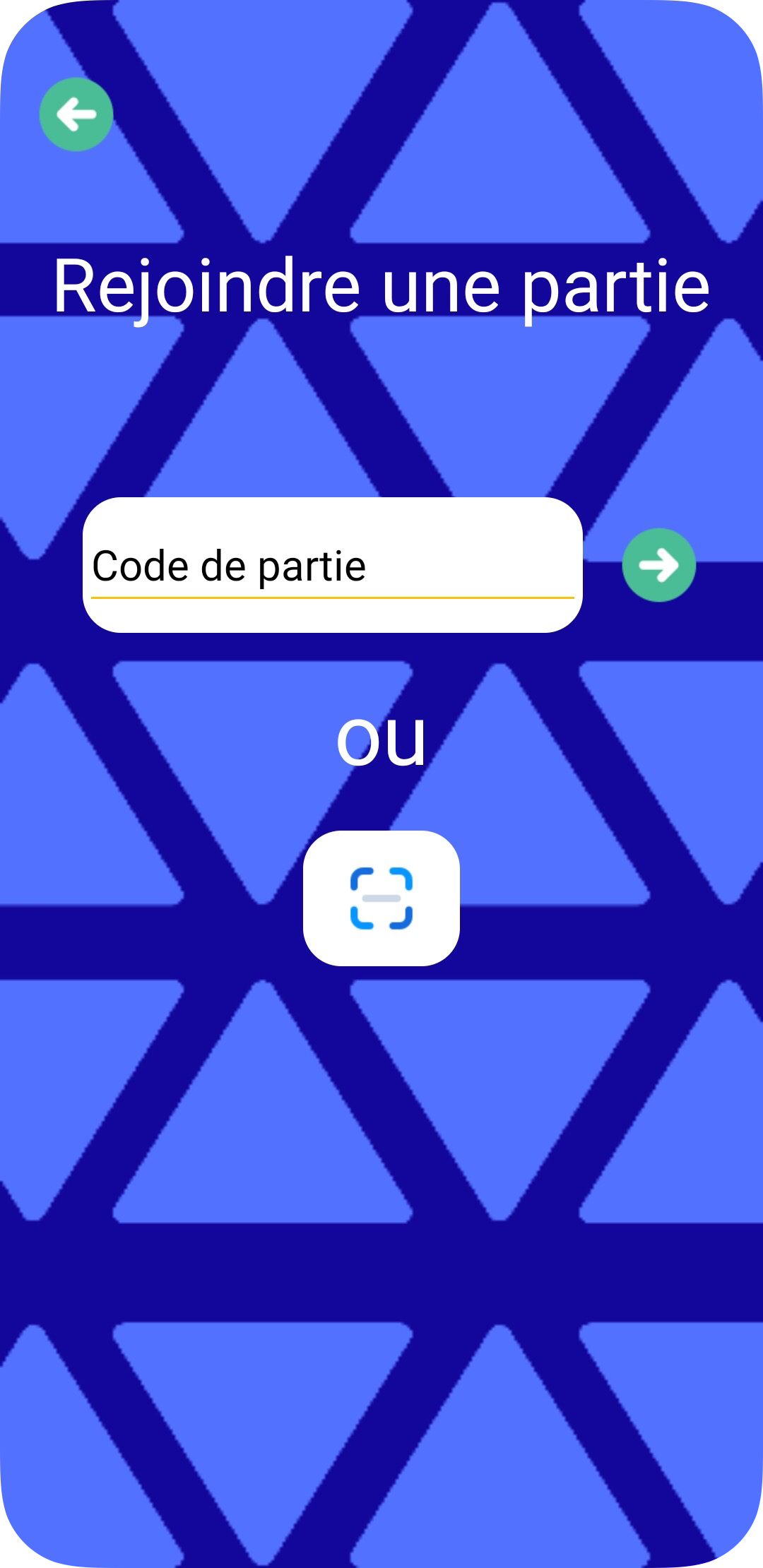The image size is (763, 1568).
Task: Go back with the green arrow
Action: pyautogui.click(x=76, y=114)
